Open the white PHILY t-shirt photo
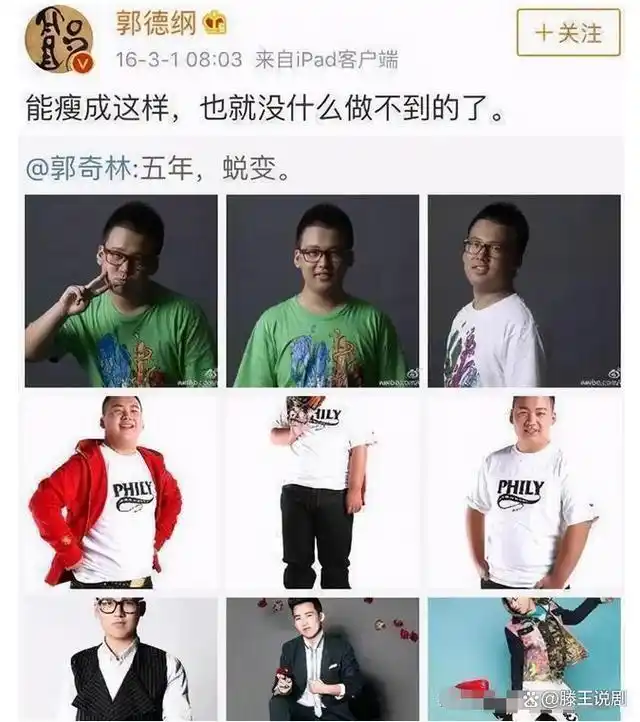This screenshot has height=722, width=640. tap(524, 492)
